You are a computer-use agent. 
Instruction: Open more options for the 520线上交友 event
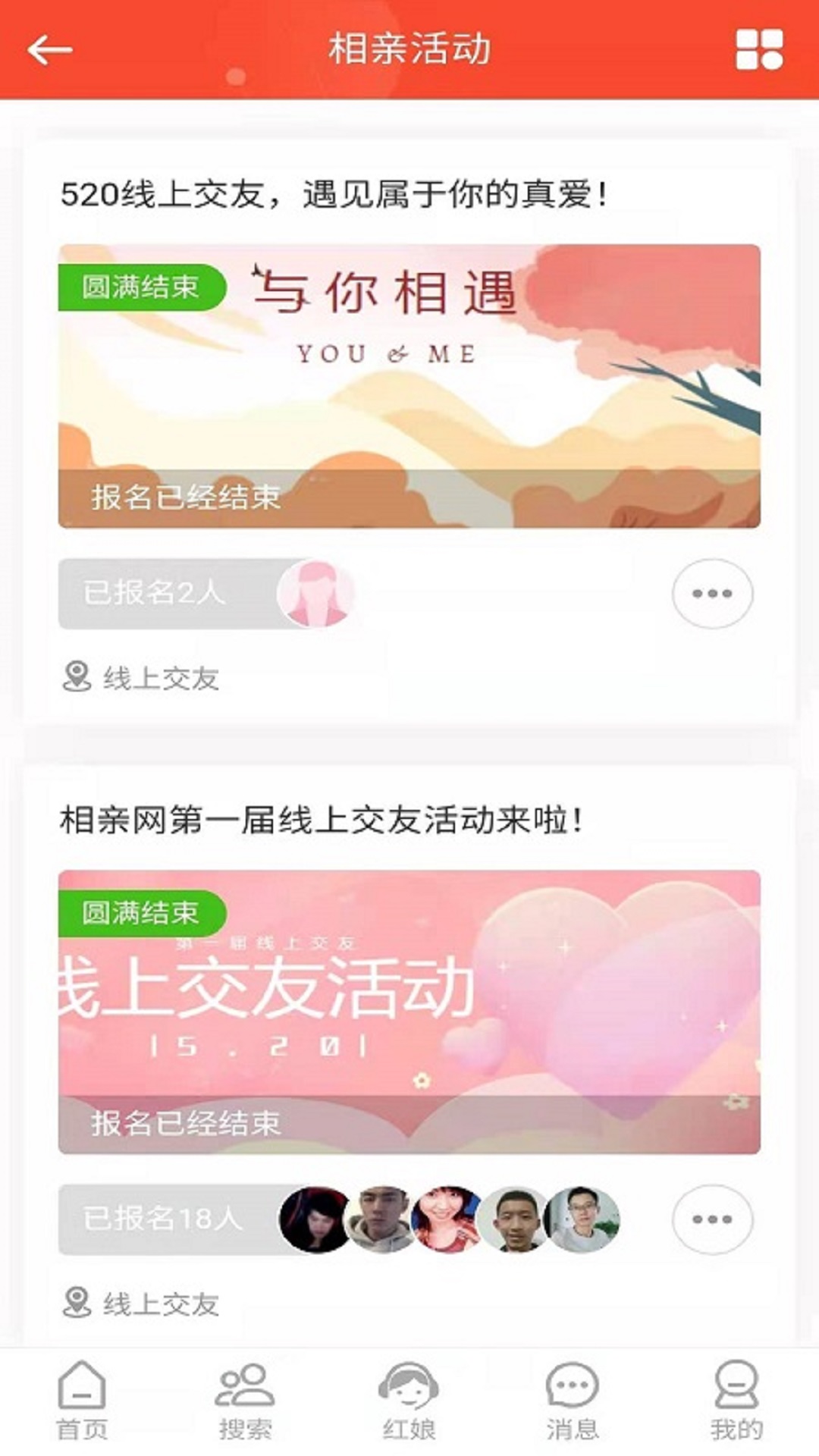point(712,594)
